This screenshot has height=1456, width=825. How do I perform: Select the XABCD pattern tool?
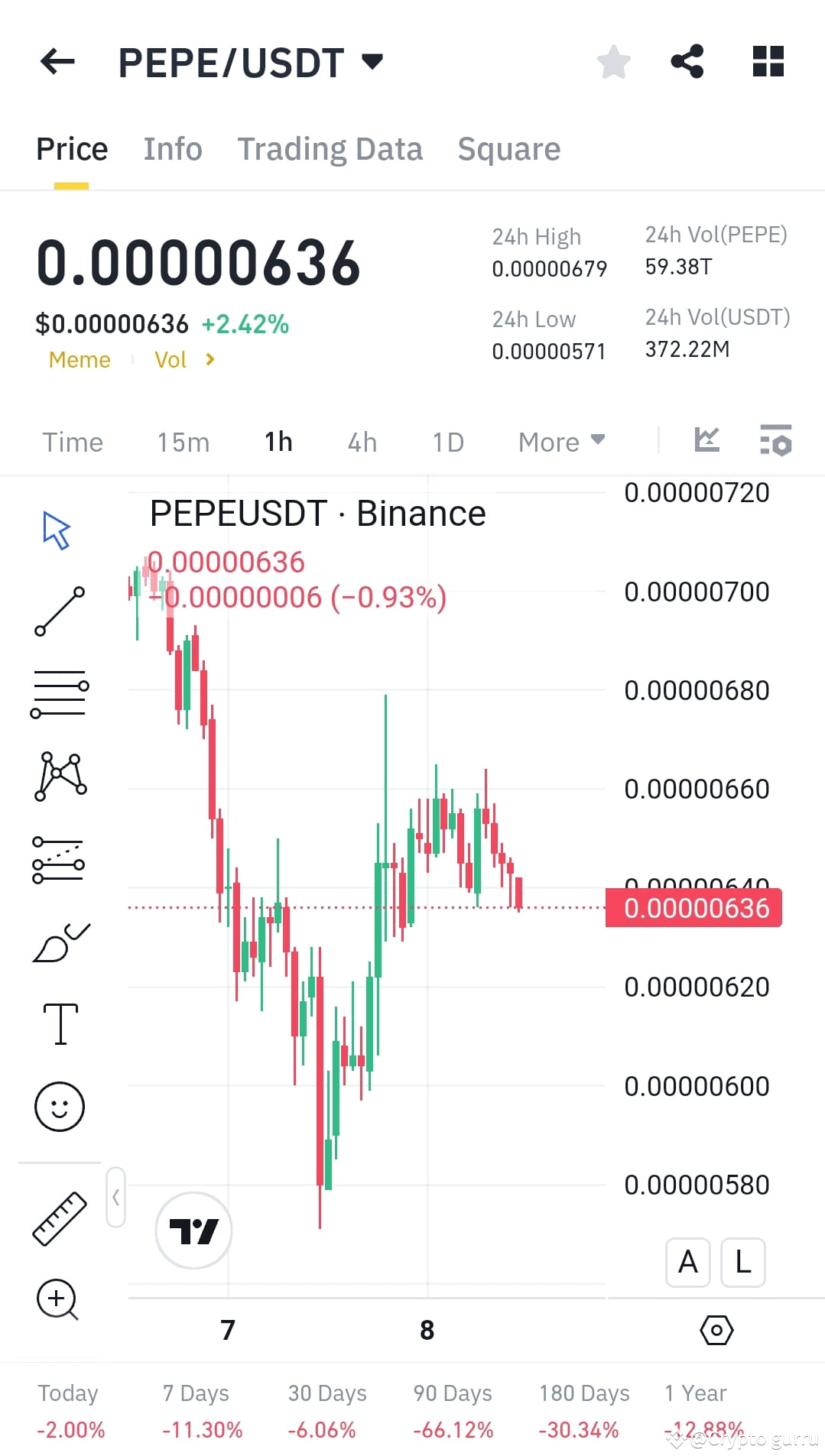coord(59,776)
